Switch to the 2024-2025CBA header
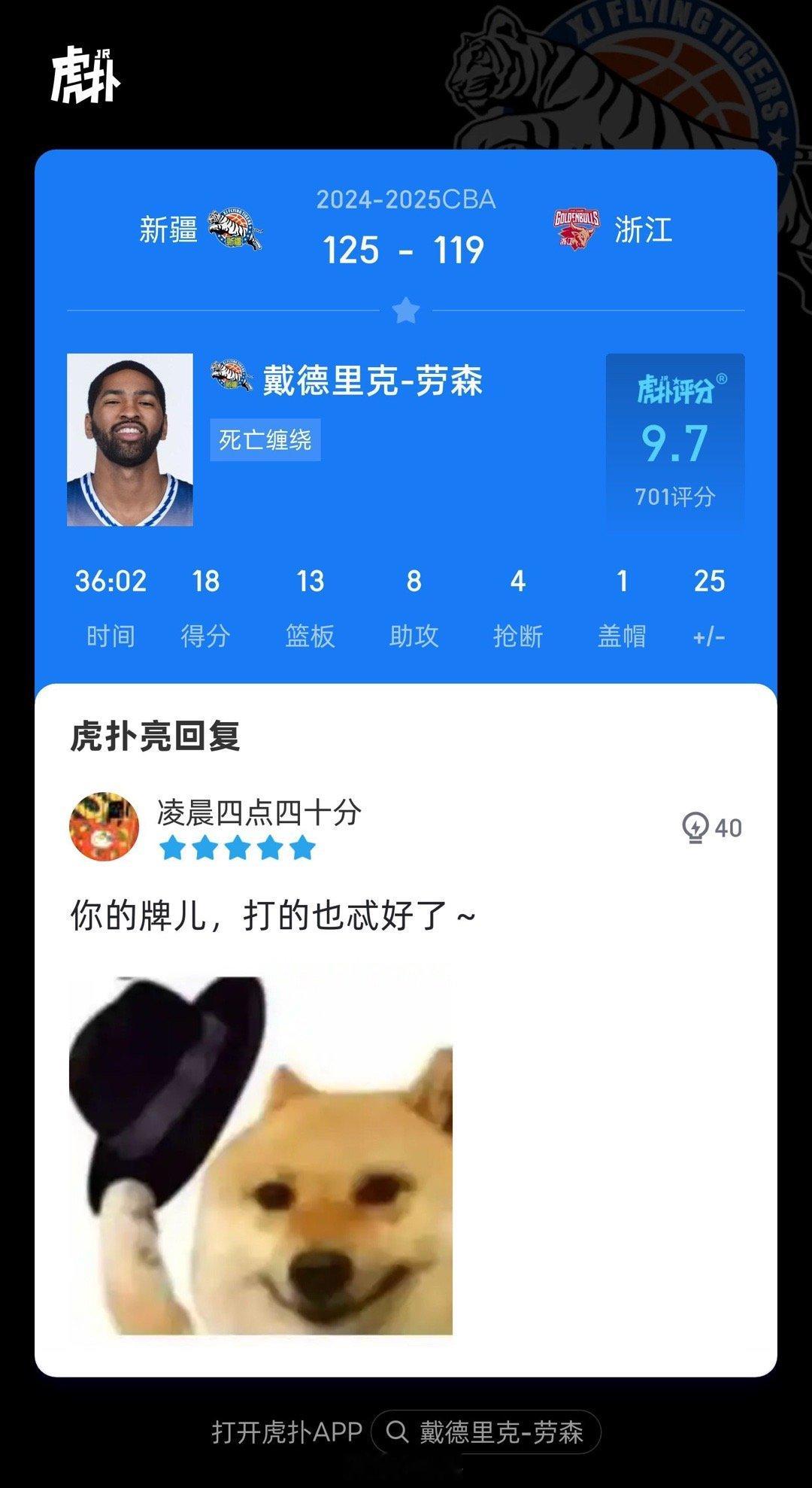 (406, 200)
